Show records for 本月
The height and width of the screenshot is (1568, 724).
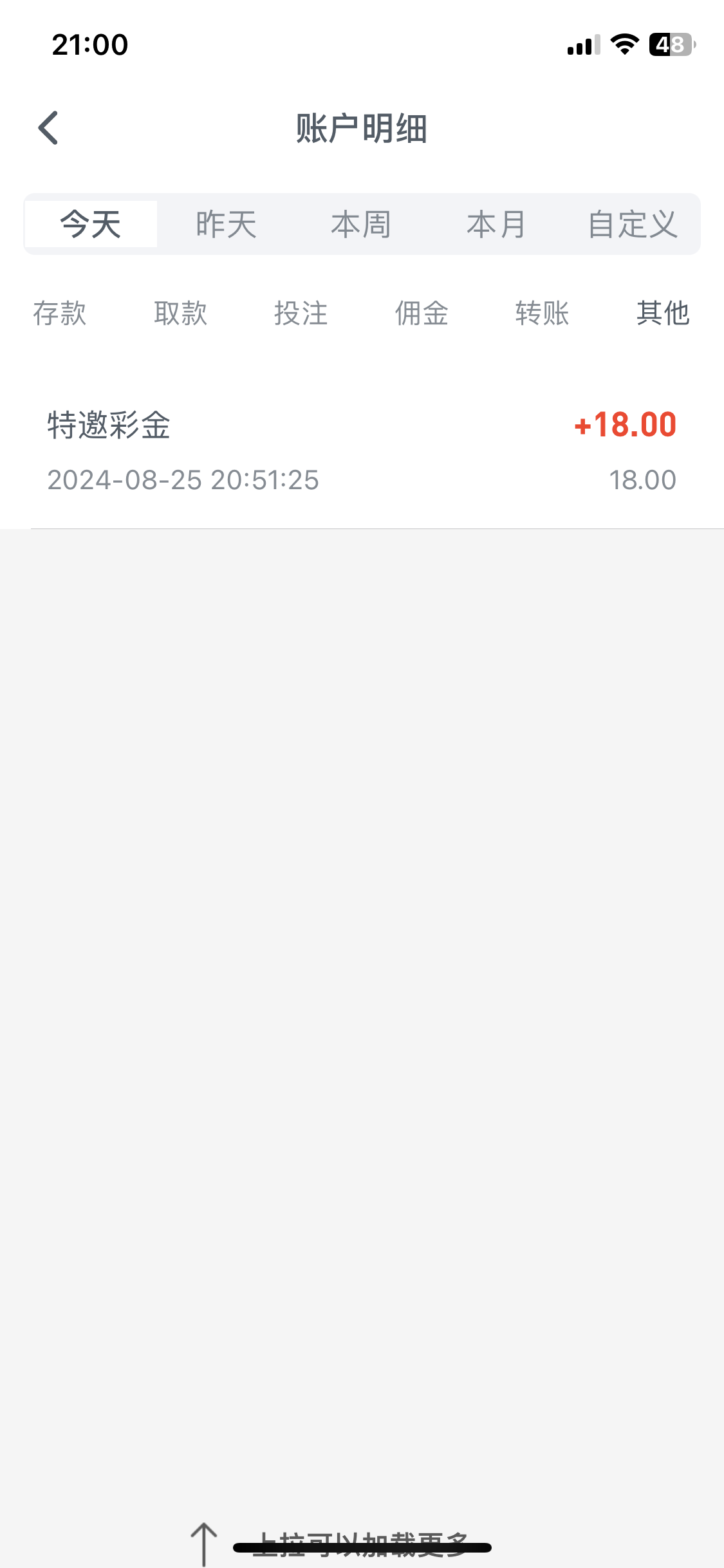pyautogui.click(x=496, y=224)
